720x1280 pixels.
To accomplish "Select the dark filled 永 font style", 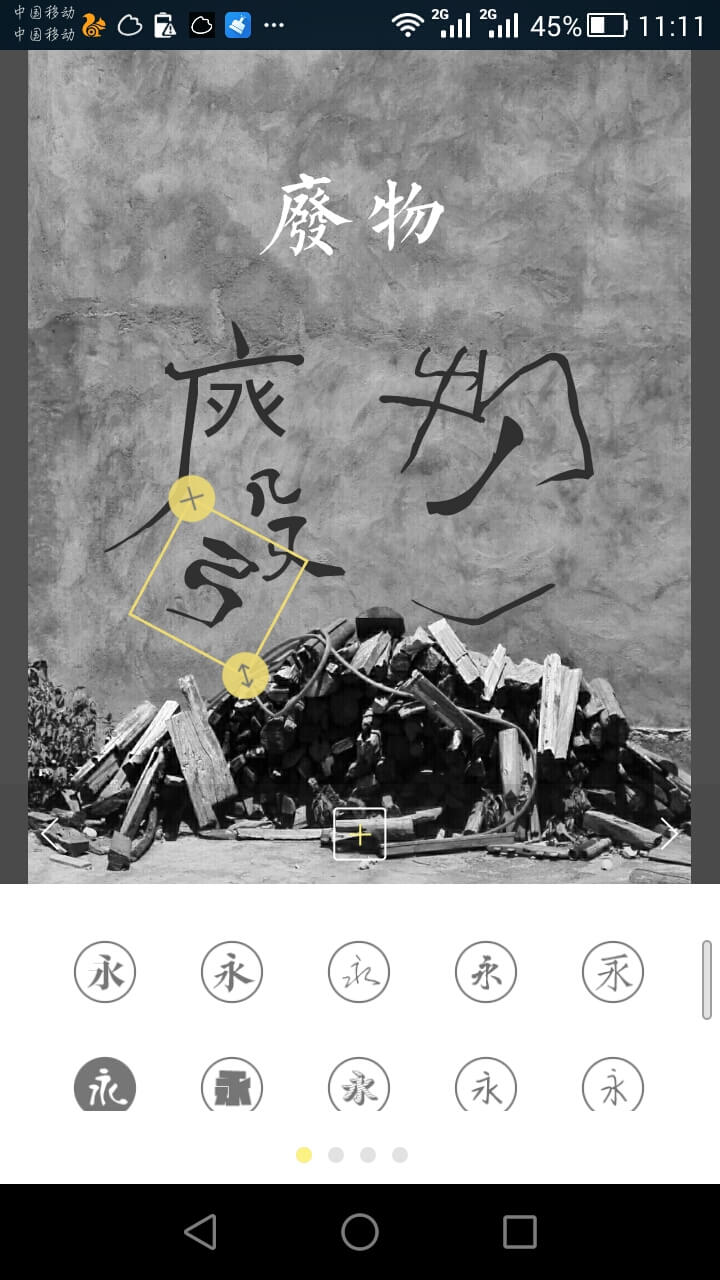I will [105, 1086].
